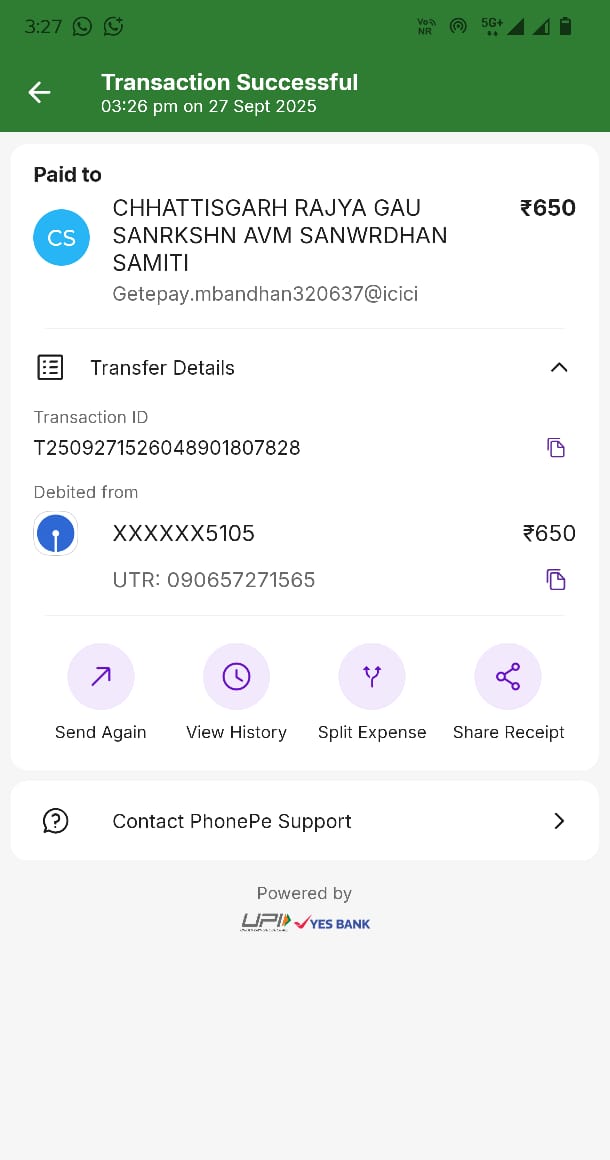Tap Send Again to repeat payment
610x1160 pixels.
pos(101,677)
